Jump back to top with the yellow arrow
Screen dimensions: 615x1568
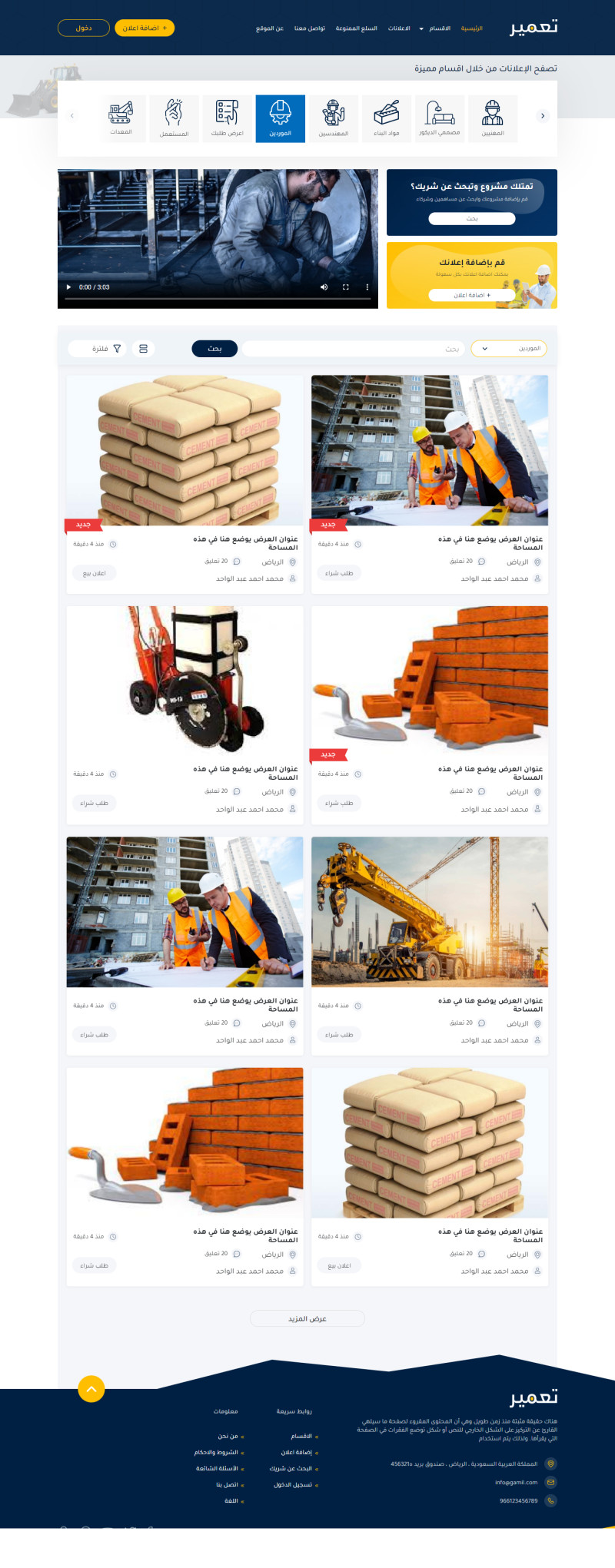91,1389
